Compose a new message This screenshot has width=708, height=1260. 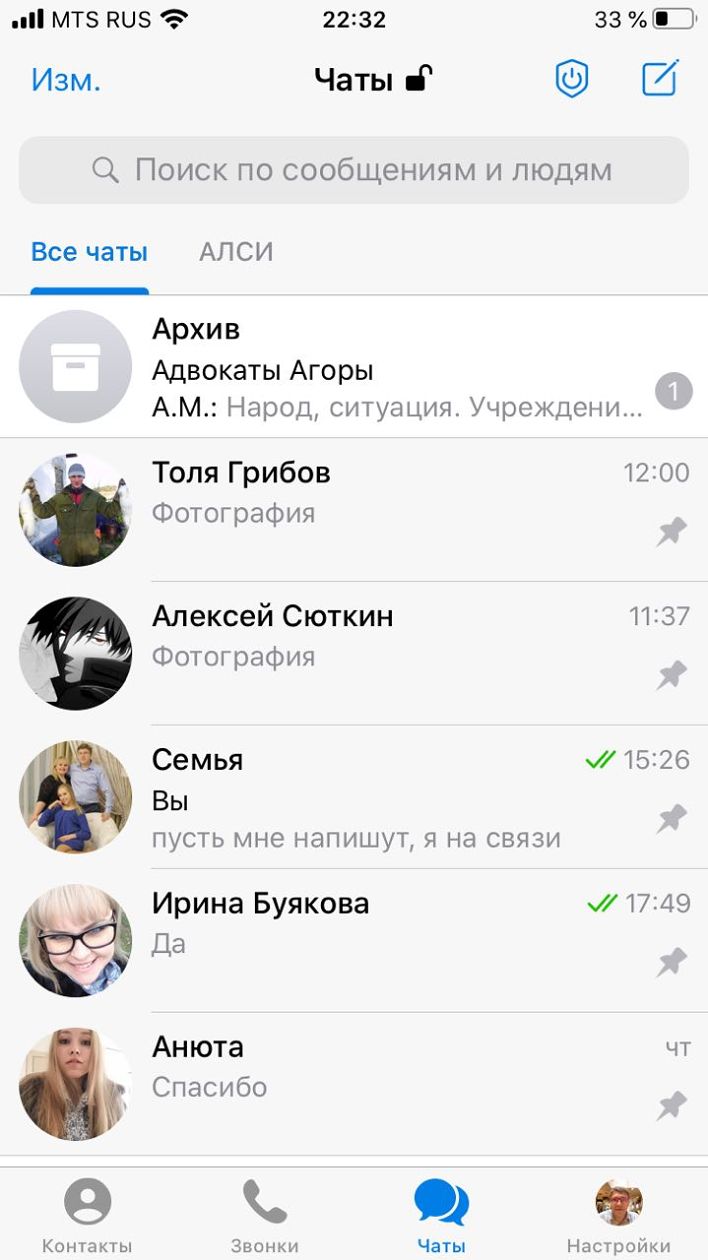click(x=660, y=79)
